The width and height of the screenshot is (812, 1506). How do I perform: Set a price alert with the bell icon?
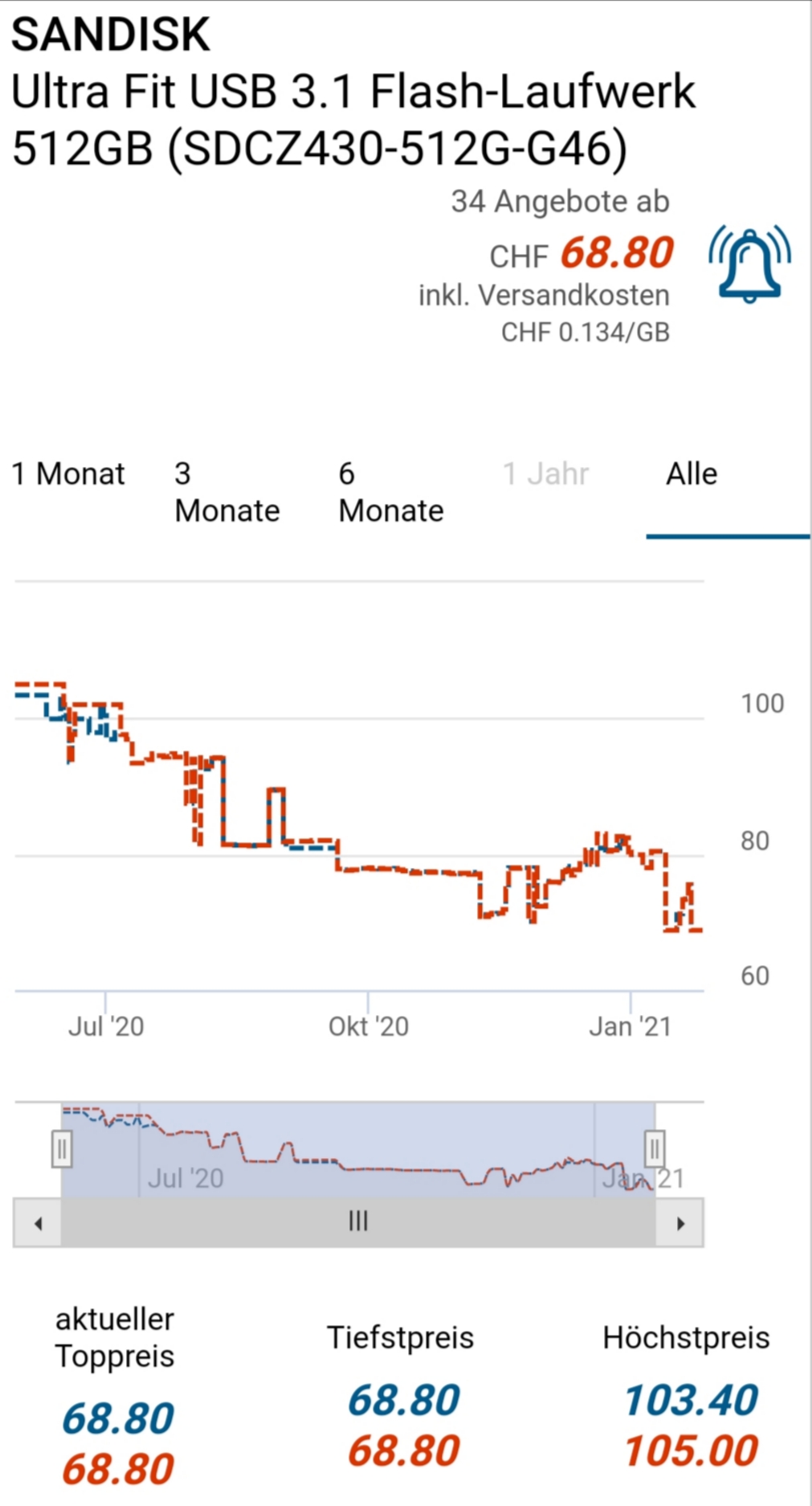[749, 264]
